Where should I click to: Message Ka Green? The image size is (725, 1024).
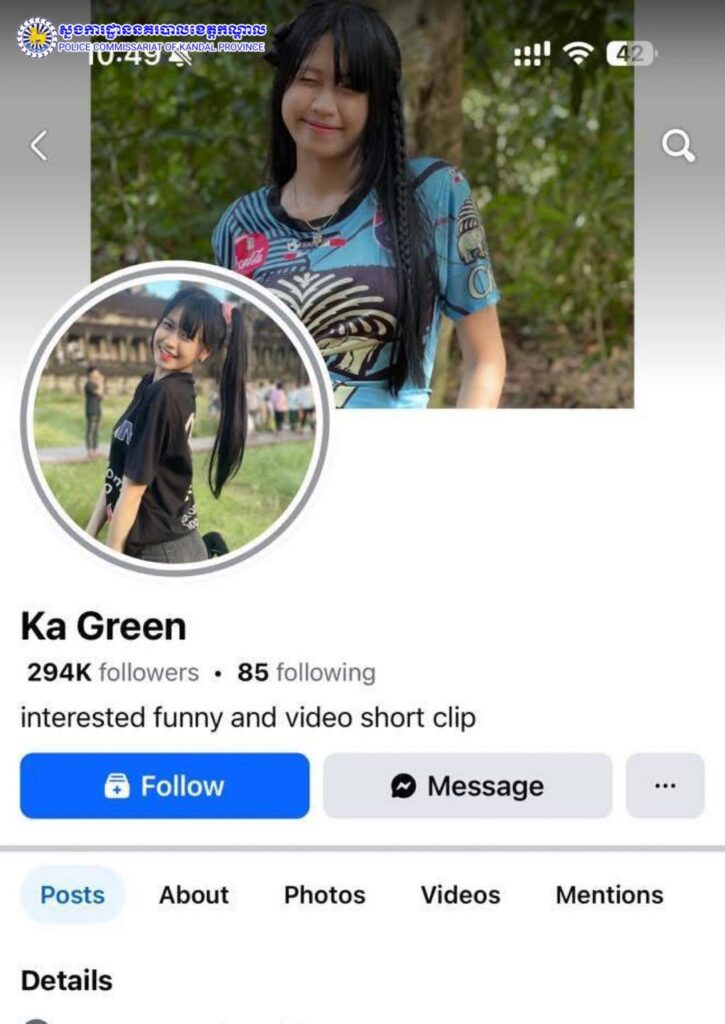pyautogui.click(x=467, y=786)
